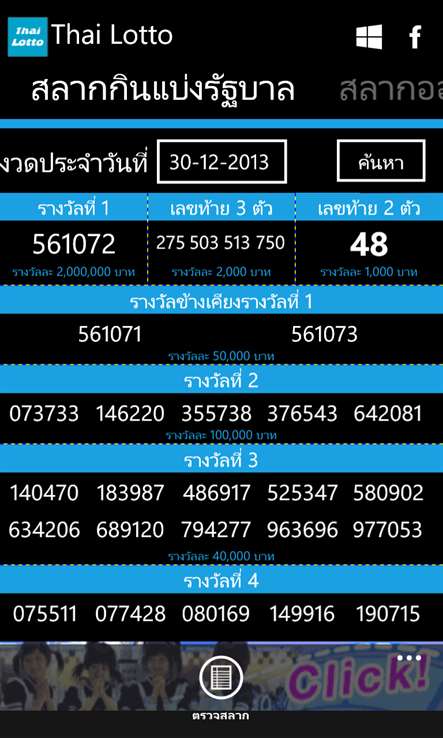Tap the ค้นหา search button

381,160
